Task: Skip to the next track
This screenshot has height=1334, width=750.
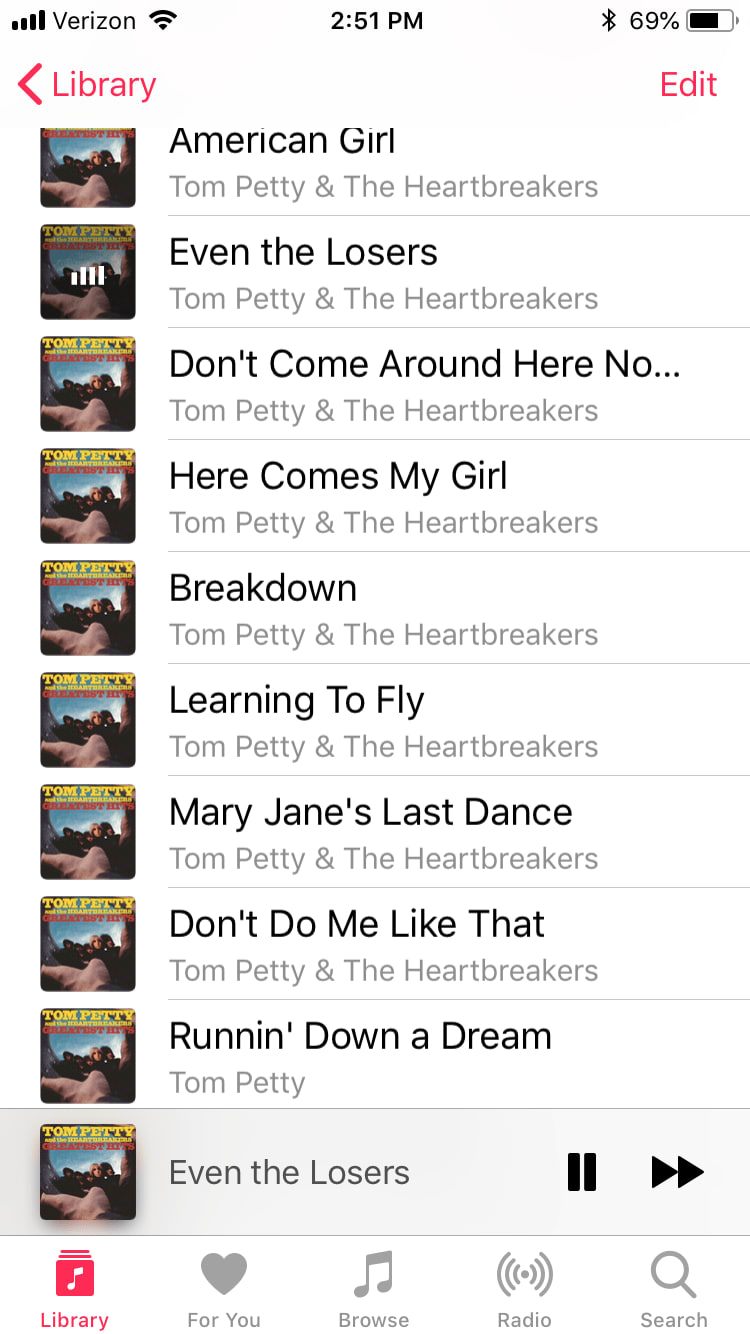Action: (678, 1172)
